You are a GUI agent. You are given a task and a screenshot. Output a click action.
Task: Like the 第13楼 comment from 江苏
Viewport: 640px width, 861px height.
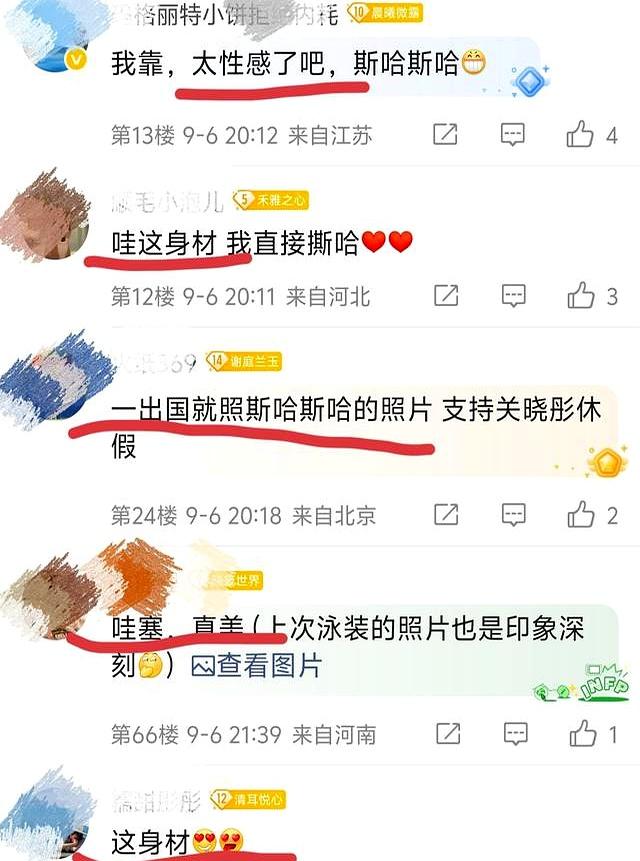[x=581, y=134]
